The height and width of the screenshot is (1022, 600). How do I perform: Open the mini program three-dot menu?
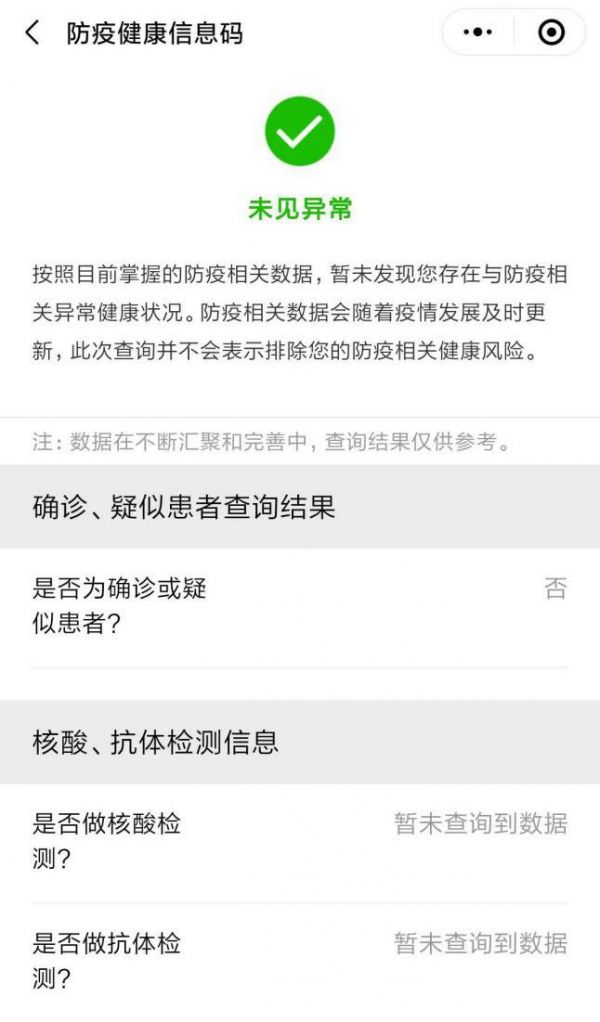pyautogui.click(x=478, y=33)
